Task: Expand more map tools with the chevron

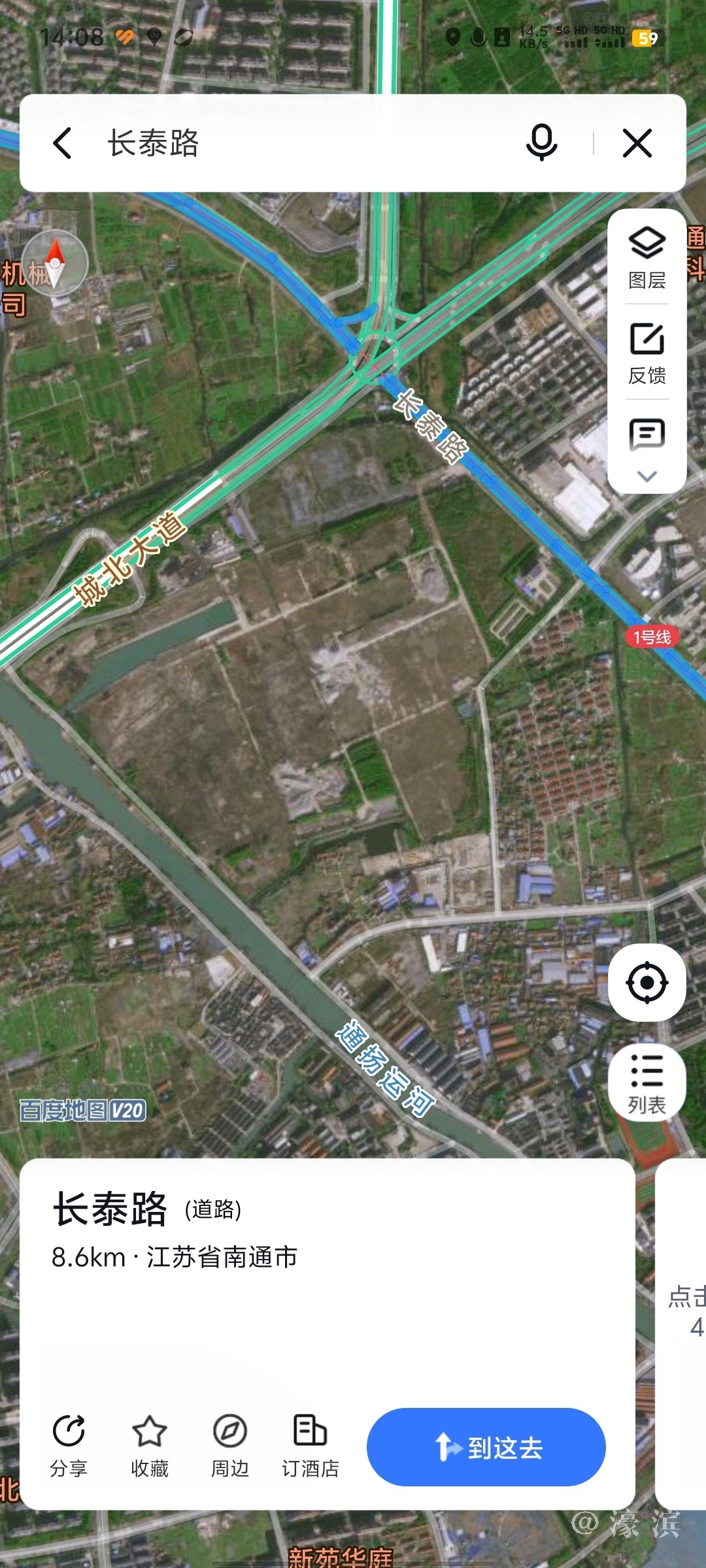Action: click(x=647, y=476)
